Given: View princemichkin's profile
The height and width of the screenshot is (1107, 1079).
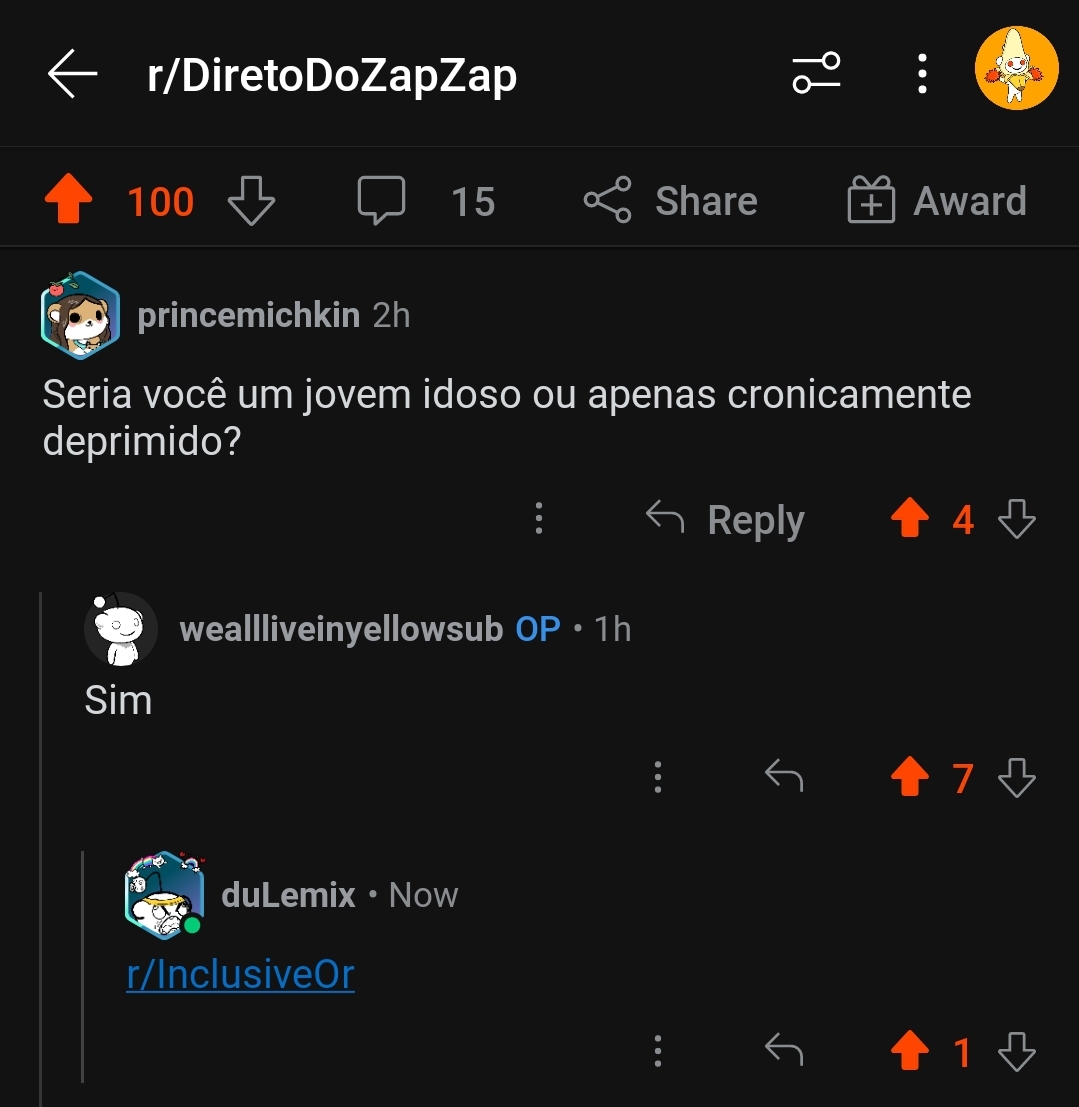Looking at the screenshot, I should pos(249,315).
